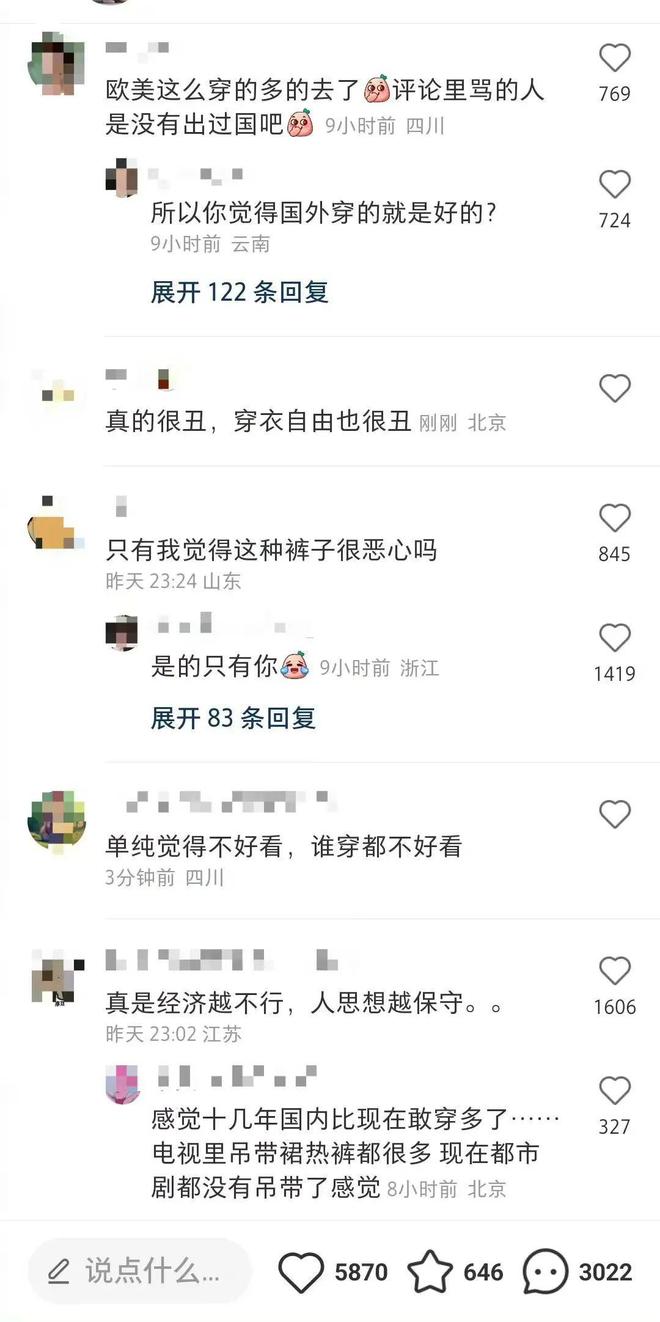The width and height of the screenshot is (660, 1322).
Task: Like the comment about 欧美这么穿的多的去了
Action: tap(614, 57)
